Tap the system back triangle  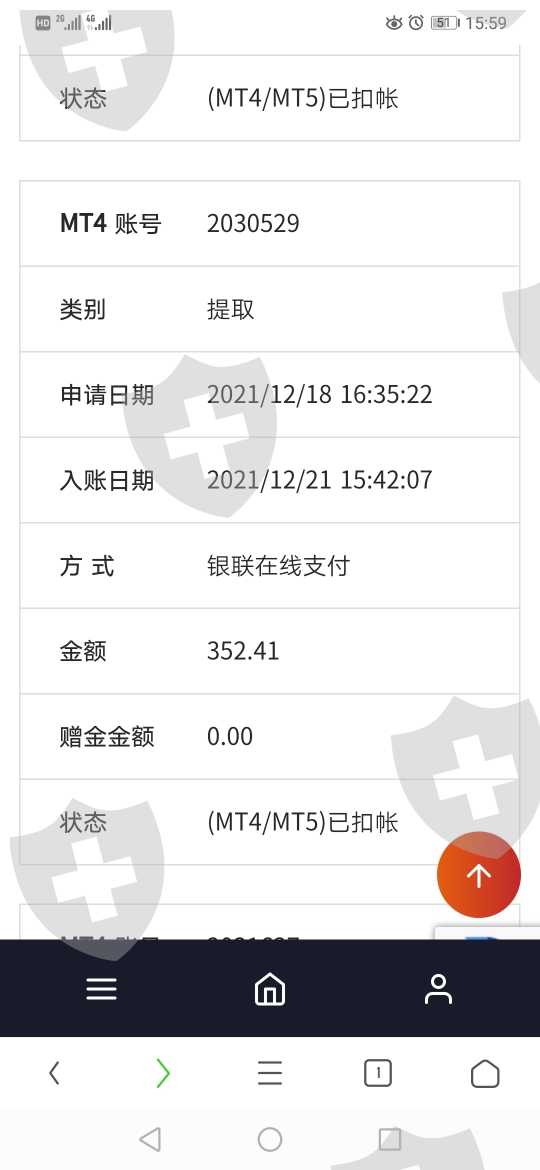point(151,1139)
